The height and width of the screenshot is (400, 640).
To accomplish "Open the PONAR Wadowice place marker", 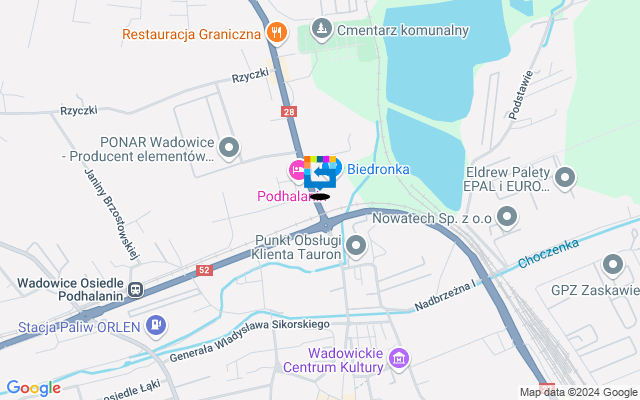I will click(x=229, y=150).
